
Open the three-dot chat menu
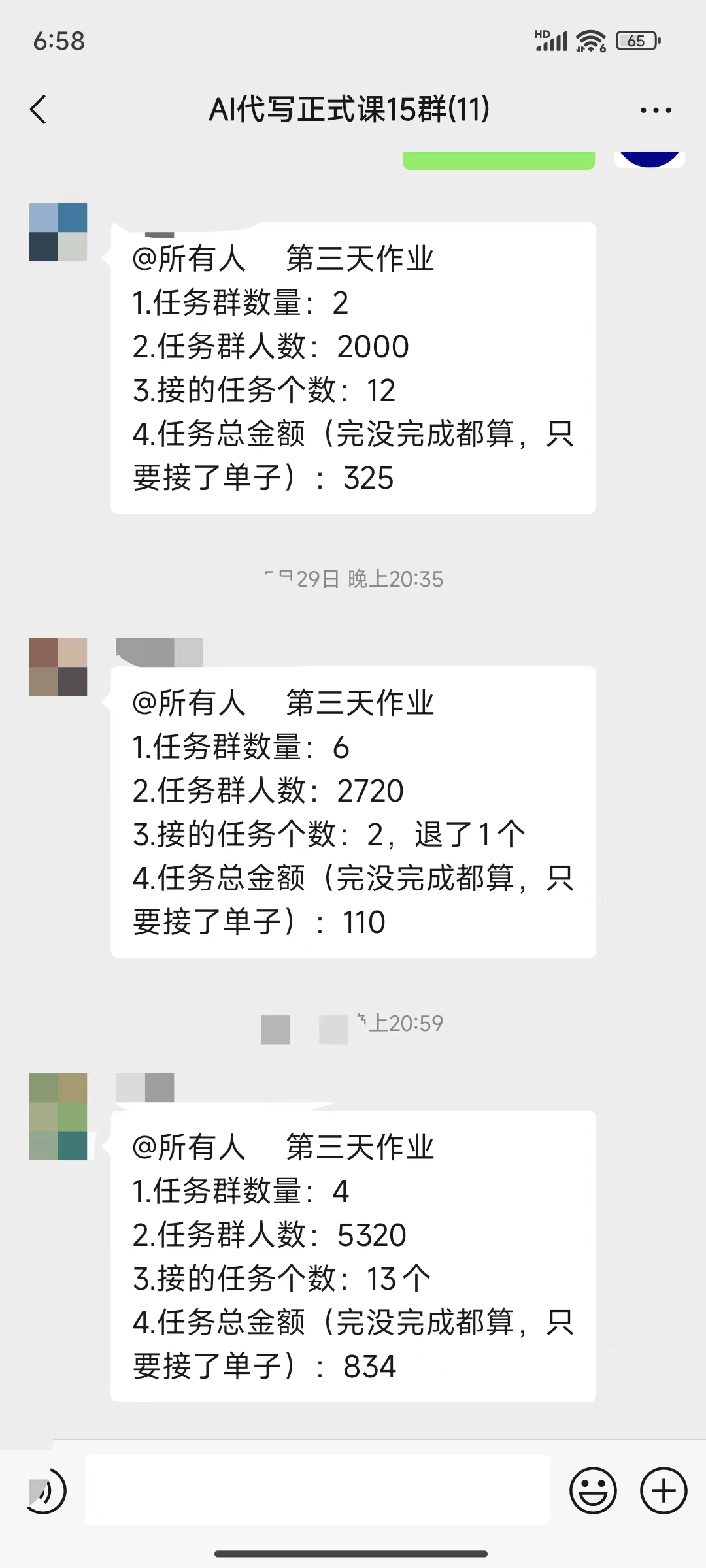(x=656, y=110)
